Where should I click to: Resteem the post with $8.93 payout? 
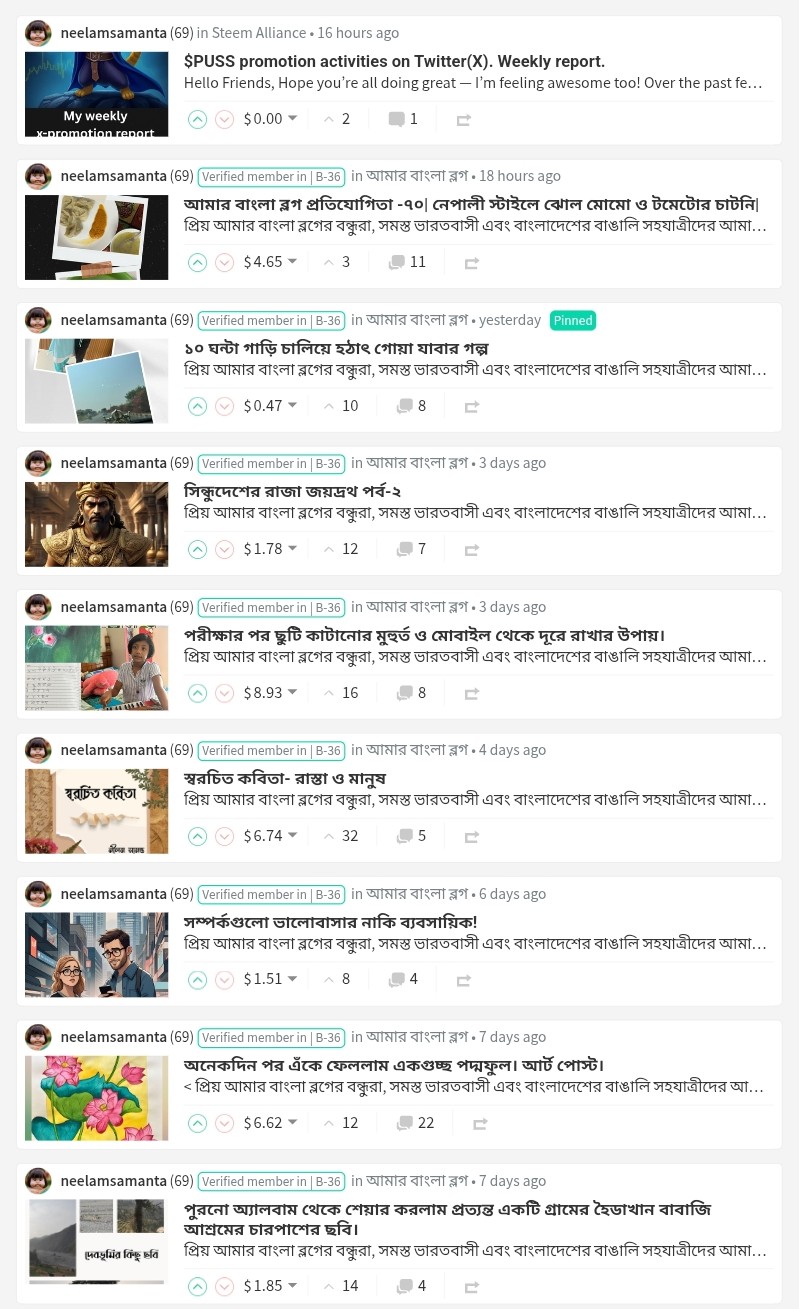[472, 693]
